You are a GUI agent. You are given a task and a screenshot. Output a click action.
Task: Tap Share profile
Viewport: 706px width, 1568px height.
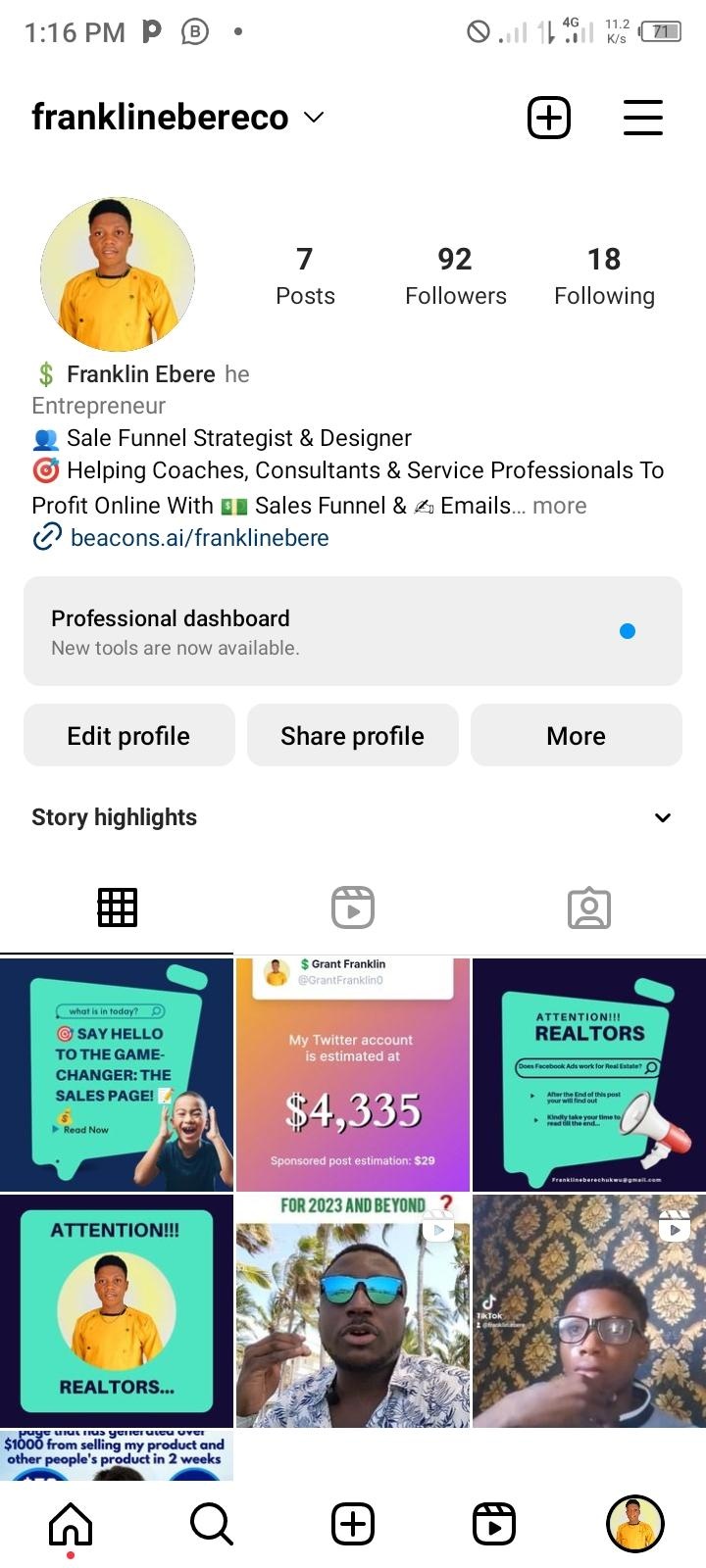(353, 736)
